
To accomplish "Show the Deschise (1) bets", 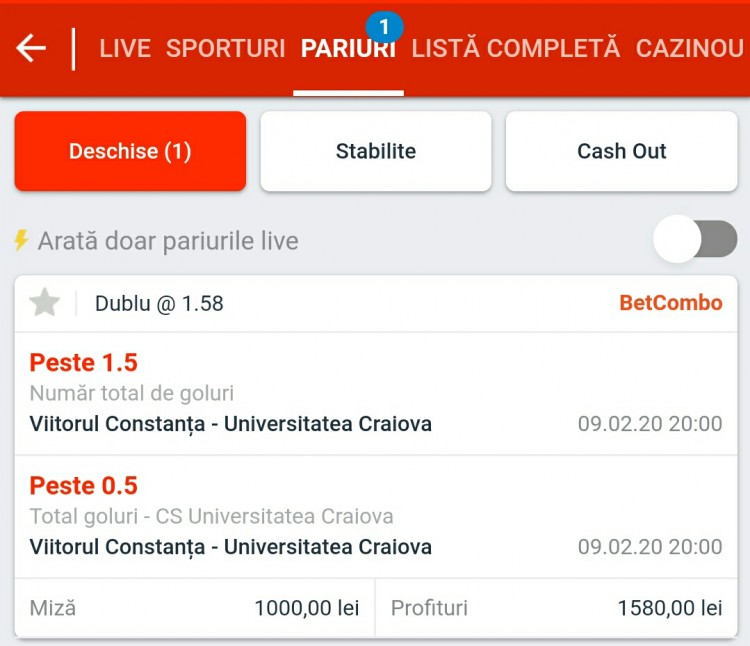I will tap(130, 152).
